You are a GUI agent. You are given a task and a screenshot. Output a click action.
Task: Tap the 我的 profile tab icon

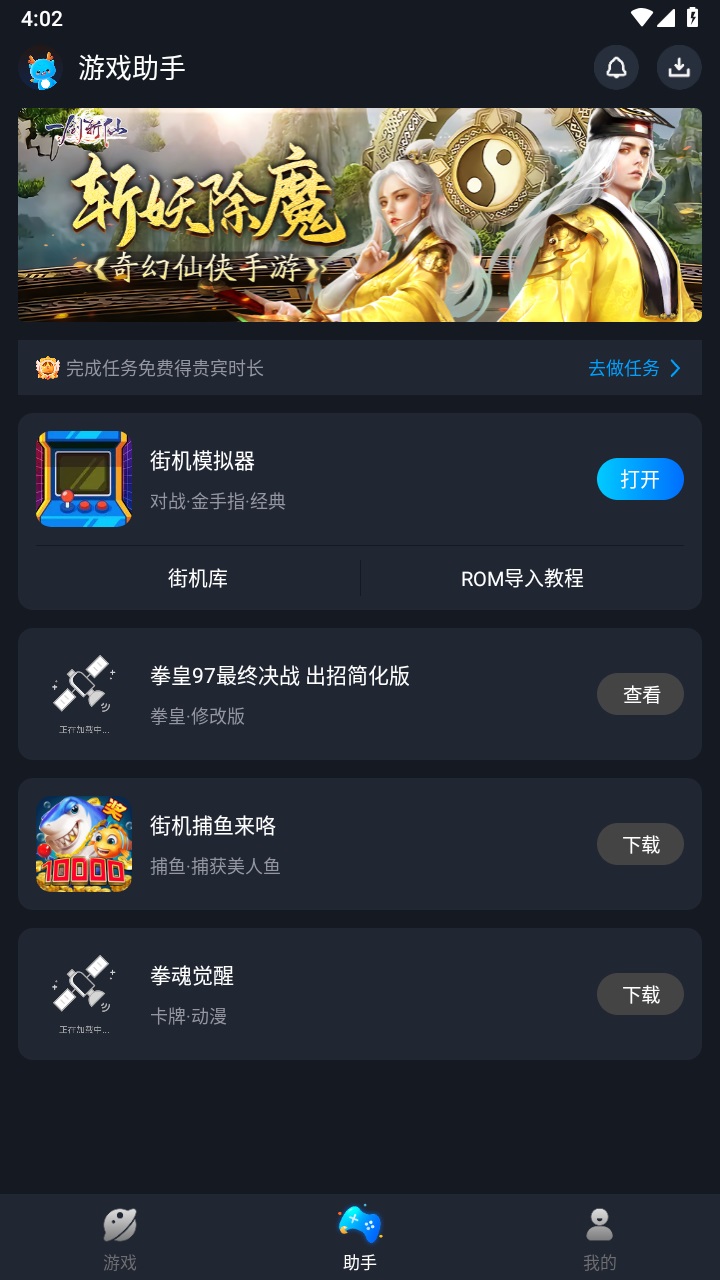pos(598,1222)
